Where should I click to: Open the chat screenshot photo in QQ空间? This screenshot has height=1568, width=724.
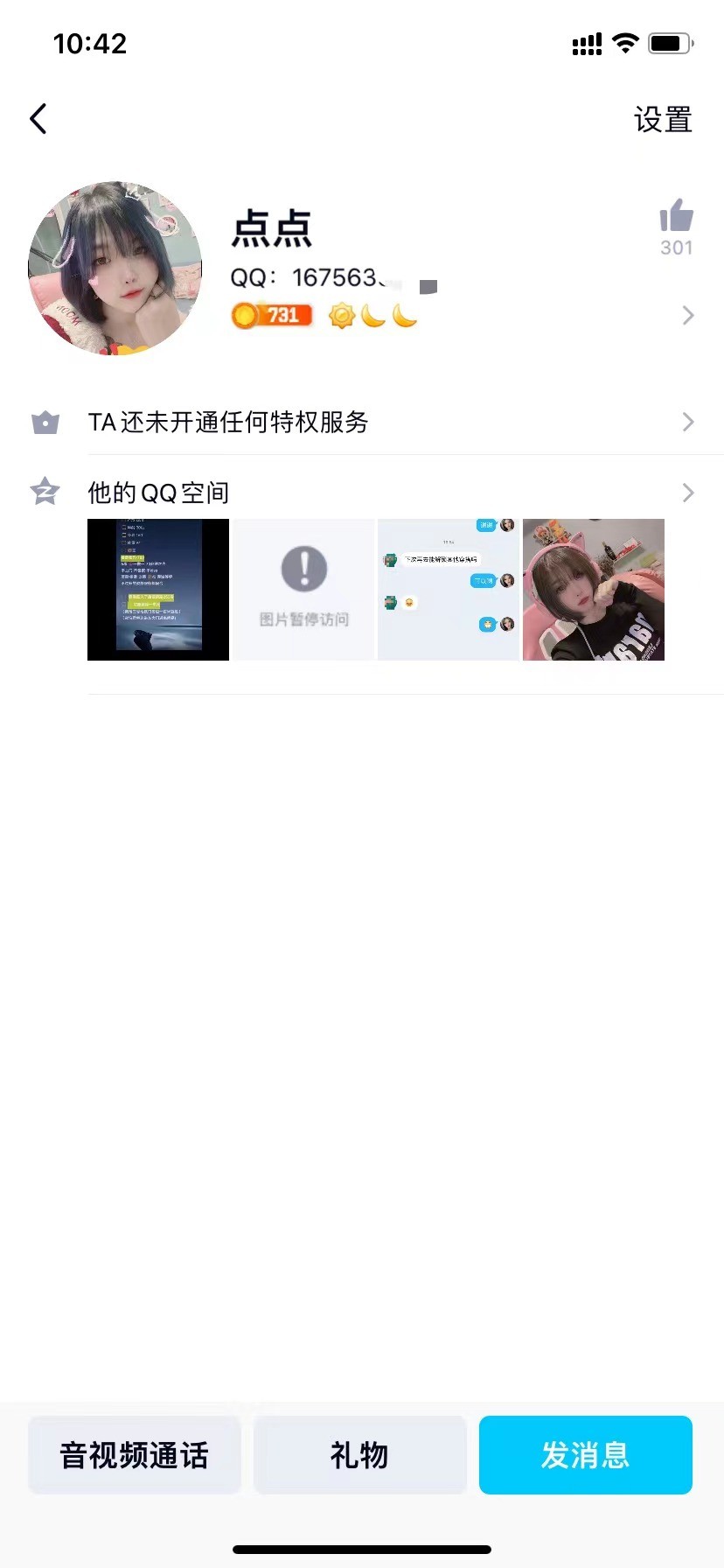click(449, 590)
